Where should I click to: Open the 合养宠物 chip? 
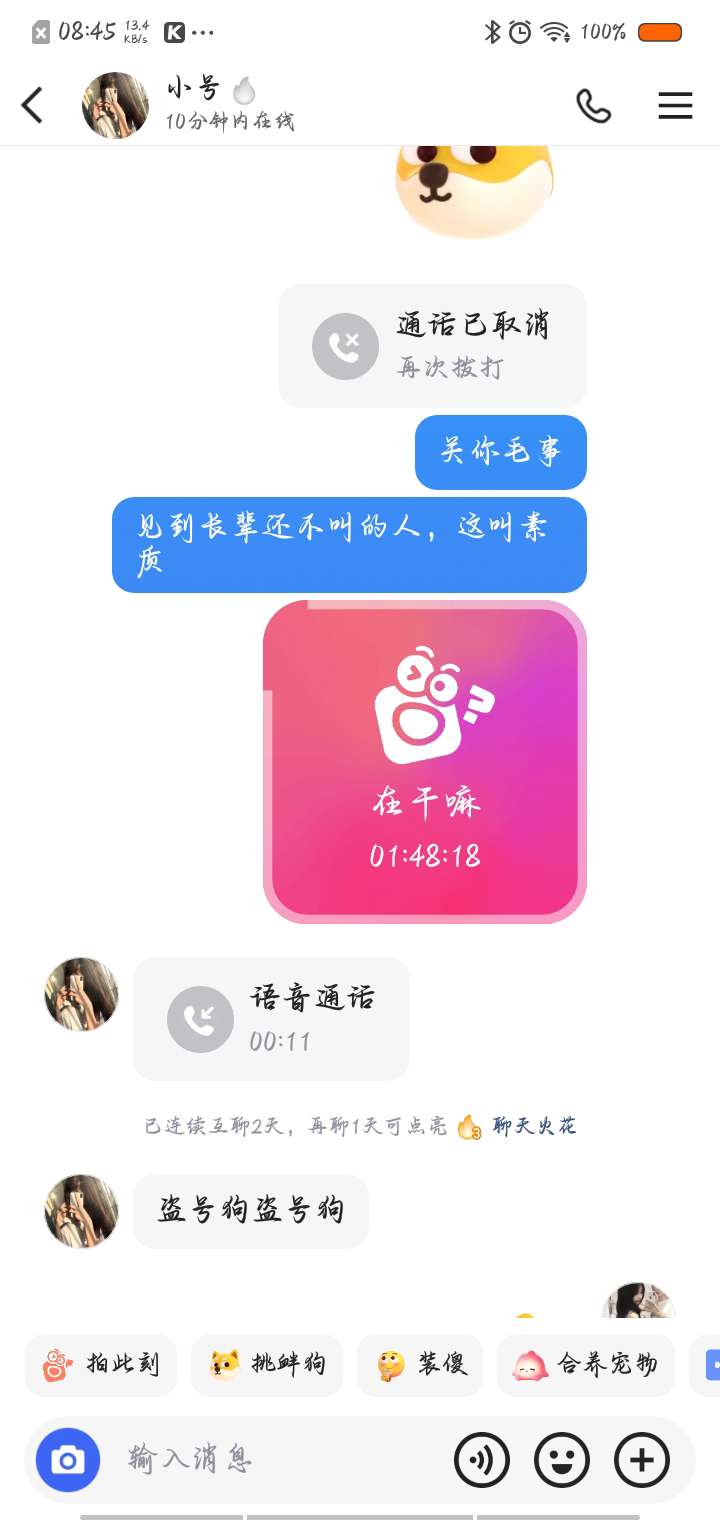585,1365
